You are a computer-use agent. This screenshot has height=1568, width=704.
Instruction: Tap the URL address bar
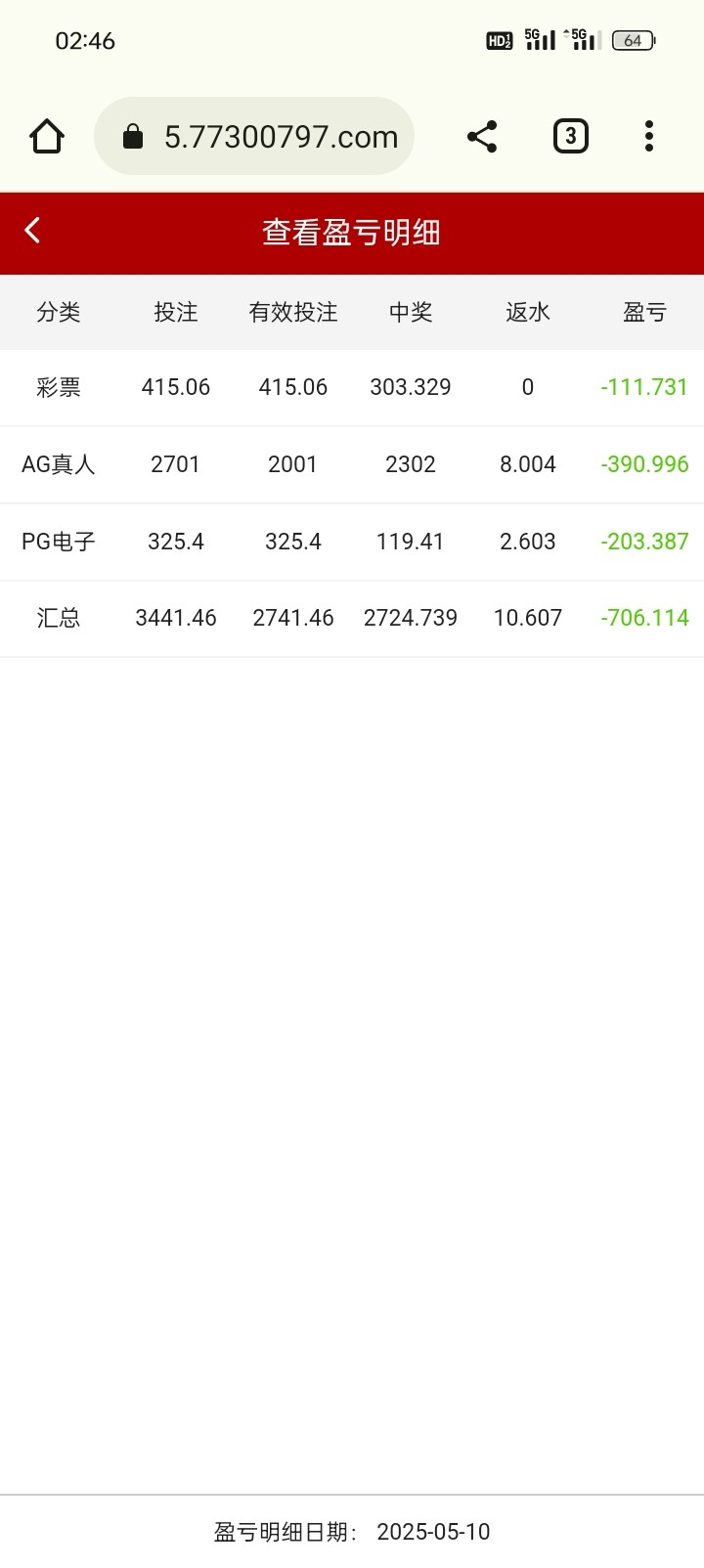pyautogui.click(x=254, y=137)
